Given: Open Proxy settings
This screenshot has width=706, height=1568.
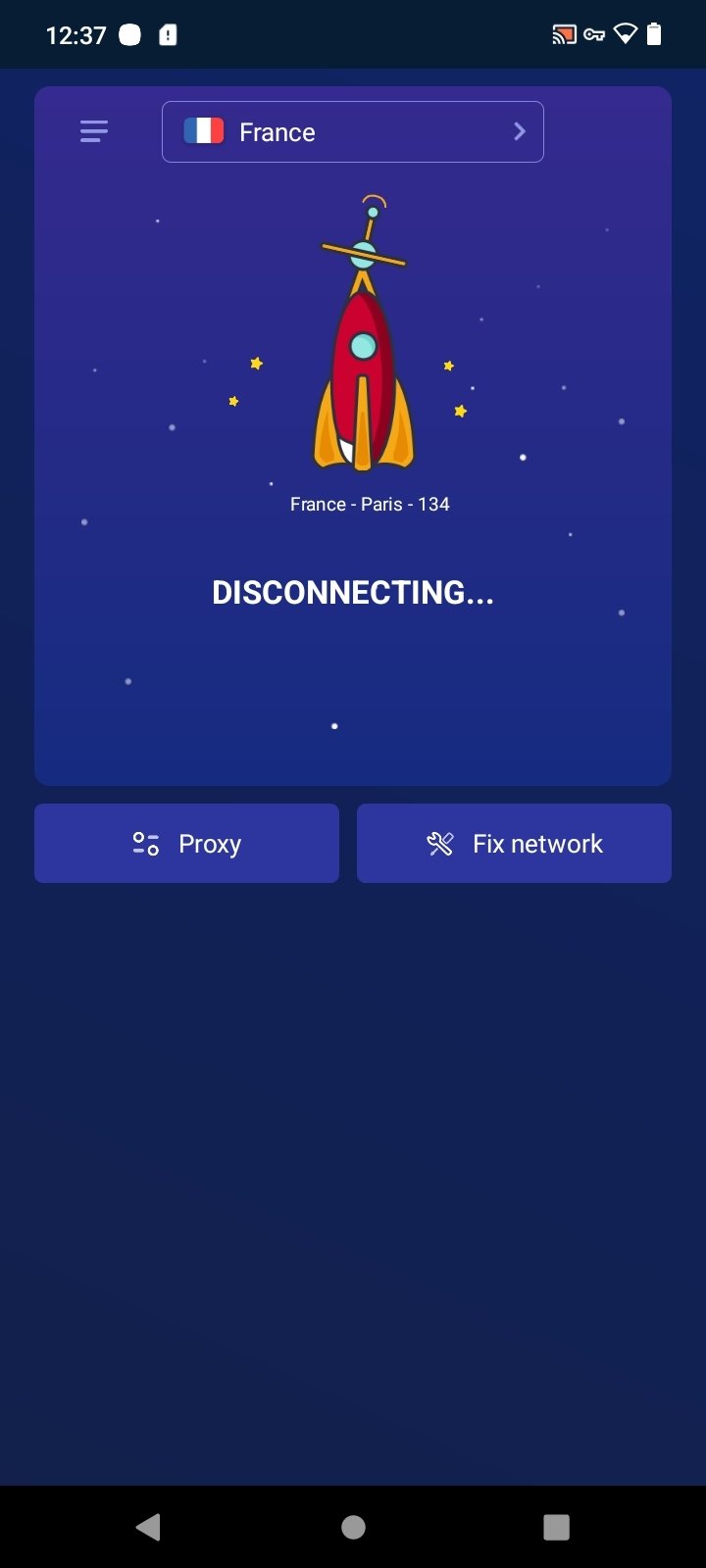Looking at the screenshot, I should (186, 844).
